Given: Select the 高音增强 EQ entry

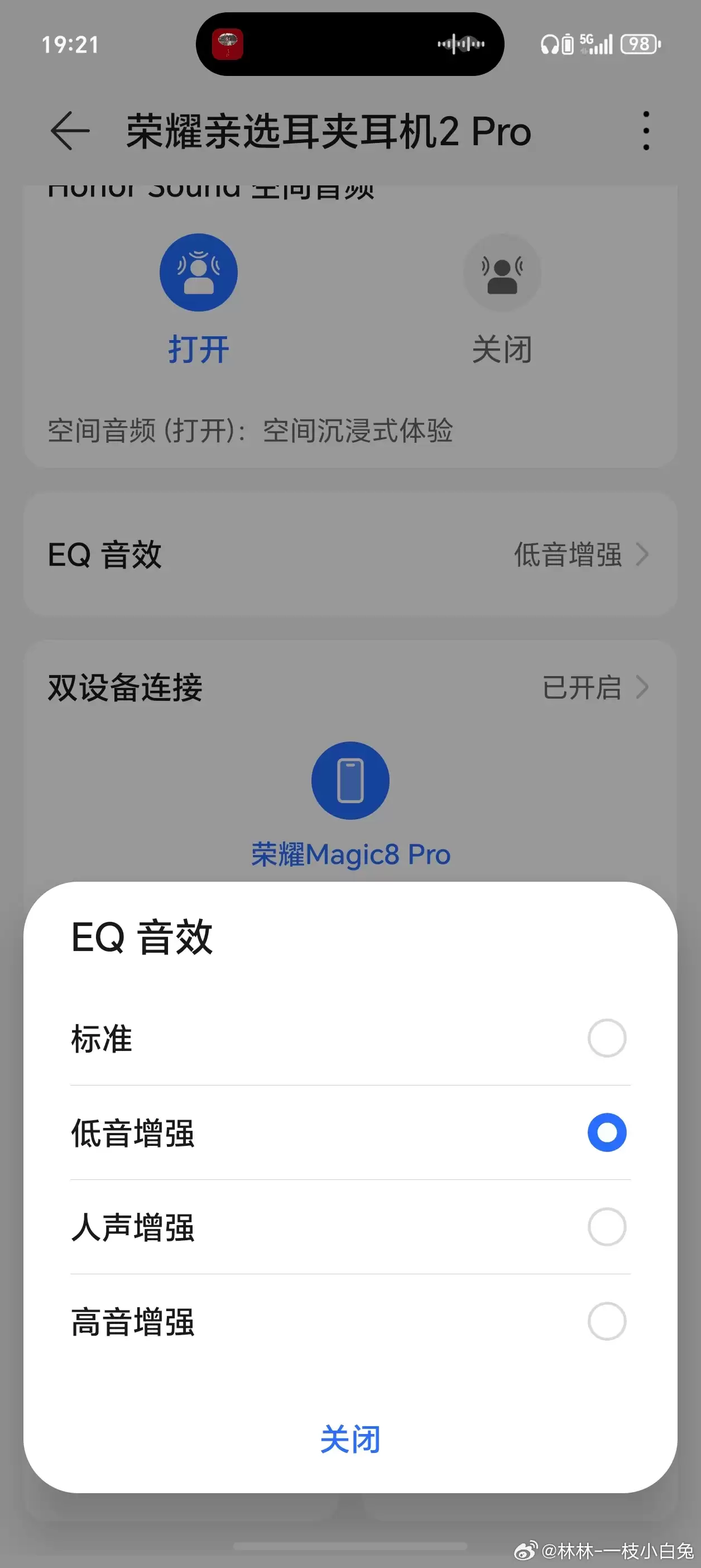Looking at the screenshot, I should (x=607, y=1321).
